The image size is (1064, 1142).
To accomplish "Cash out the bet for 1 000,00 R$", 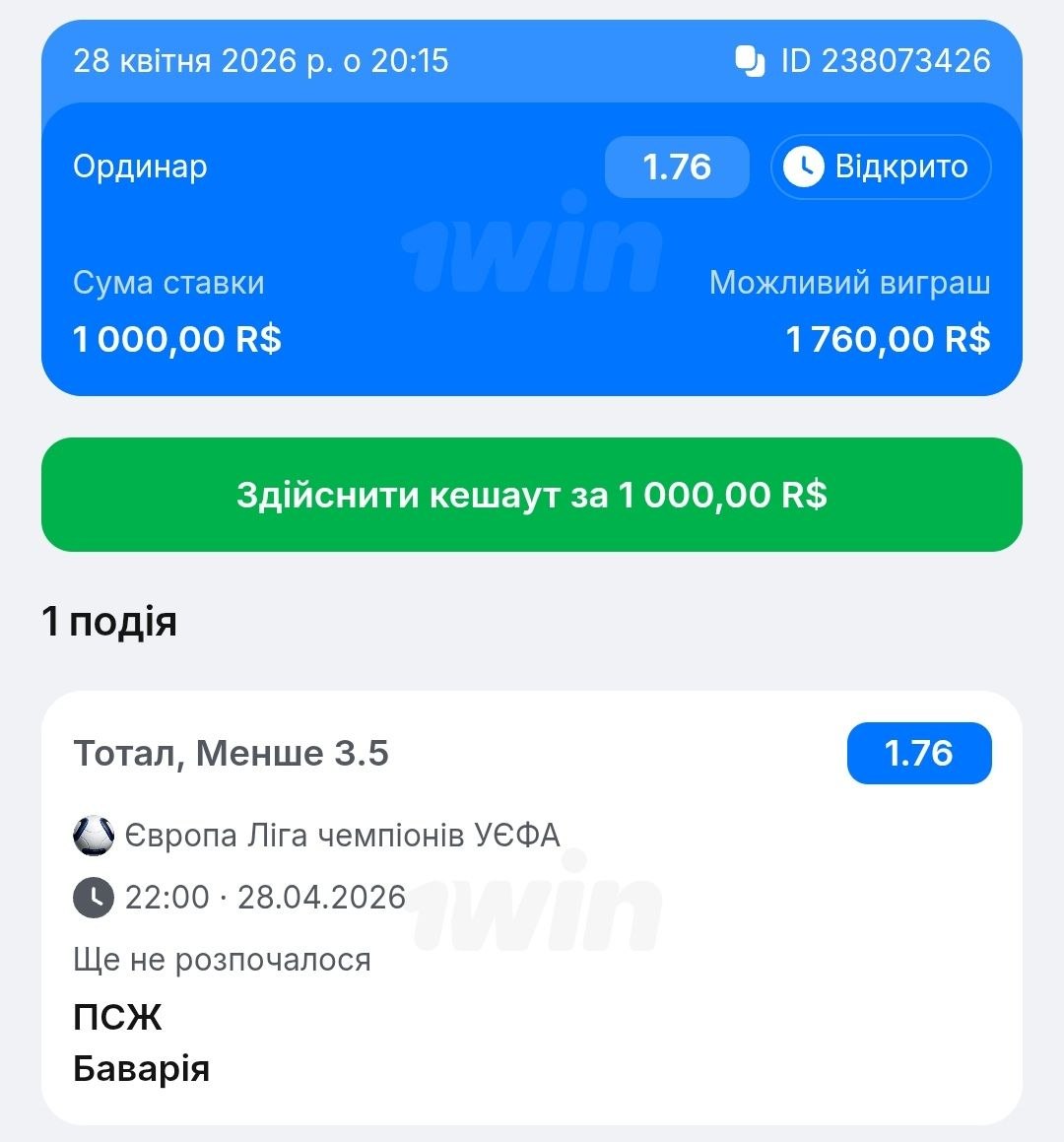I will point(532,495).
